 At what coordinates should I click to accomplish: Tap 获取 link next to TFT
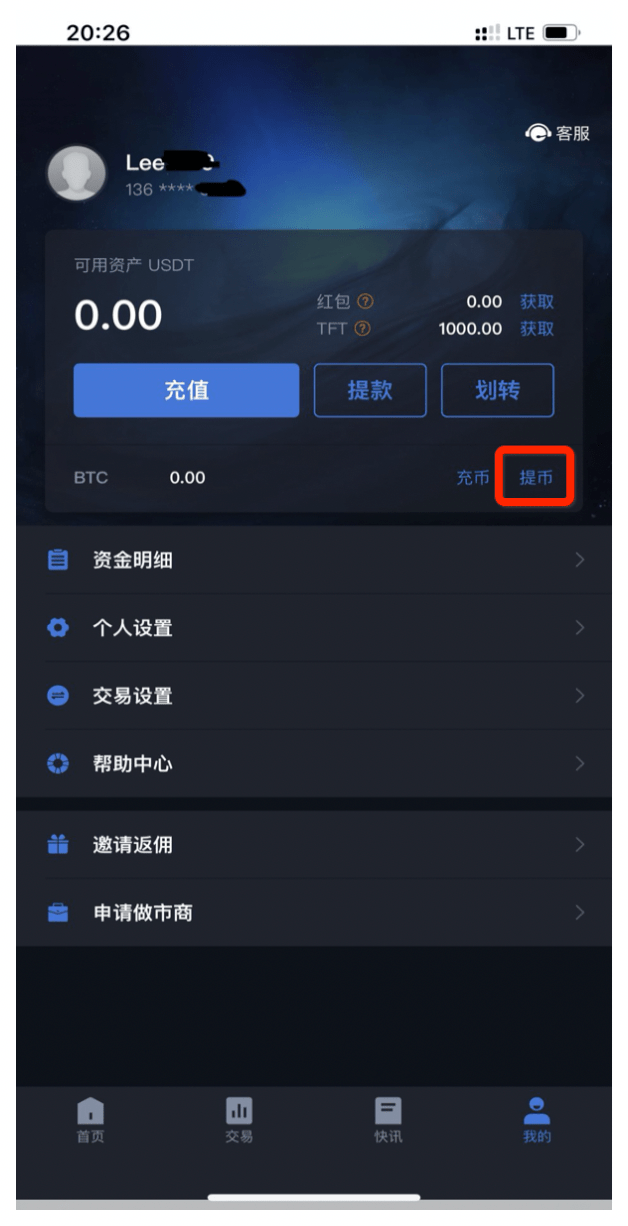(537, 329)
